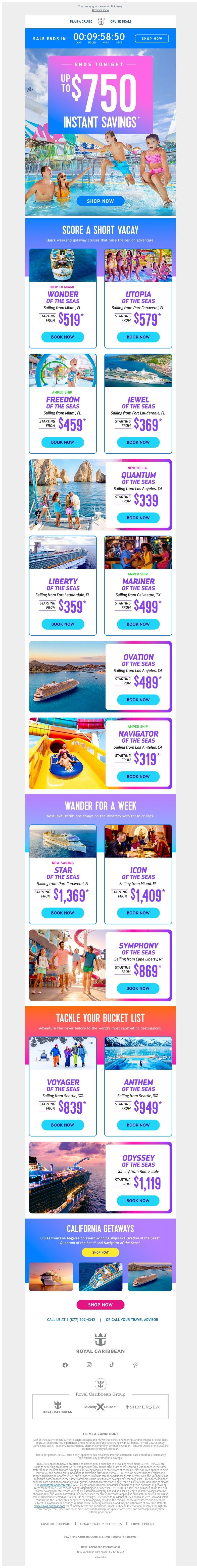Book the Star of the Seas cruise
The height and width of the screenshot is (1568, 197).
coord(62,913)
